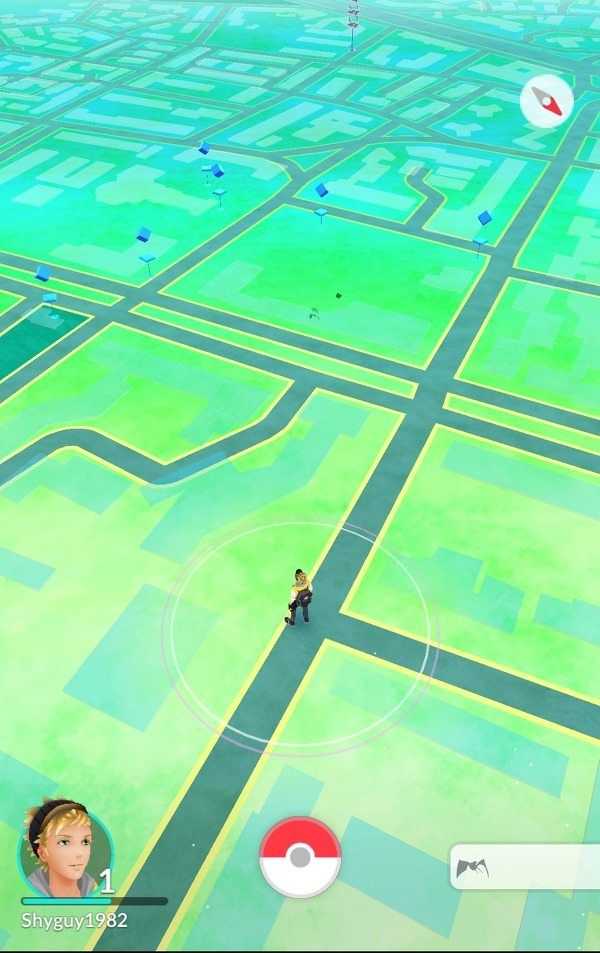Select the gym tower on the map
This screenshot has width=600, height=953.
(x=352, y=22)
